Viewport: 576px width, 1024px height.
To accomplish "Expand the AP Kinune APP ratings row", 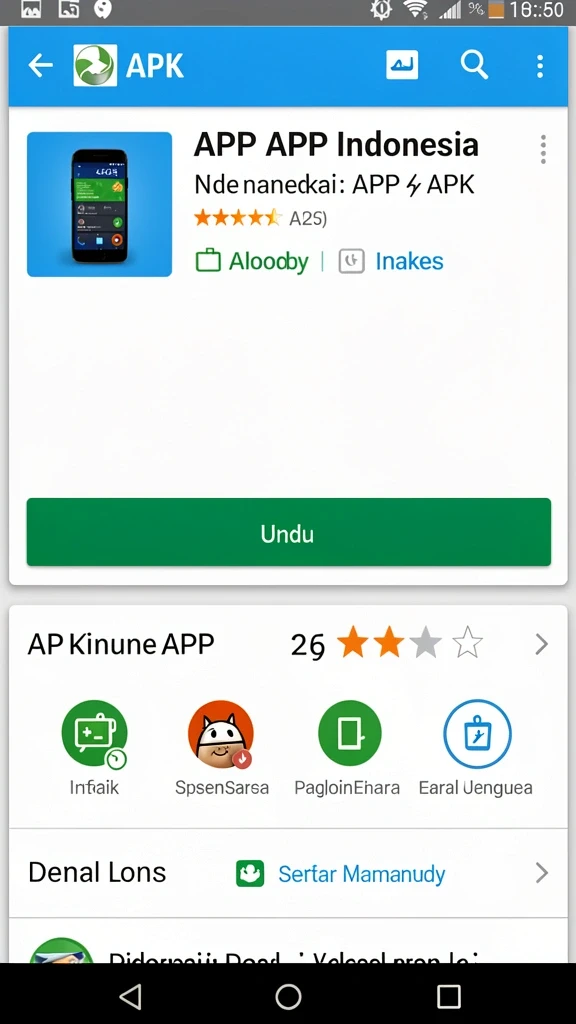I will (288, 645).
